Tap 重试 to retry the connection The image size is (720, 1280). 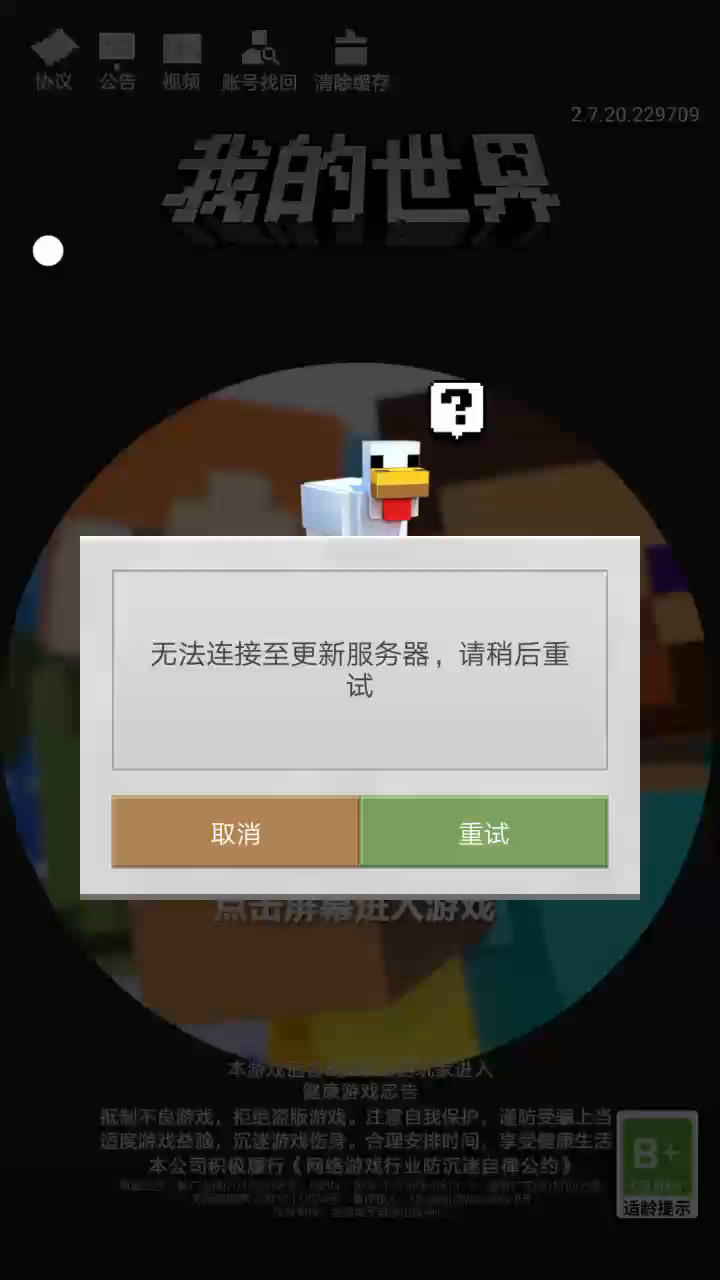point(484,832)
